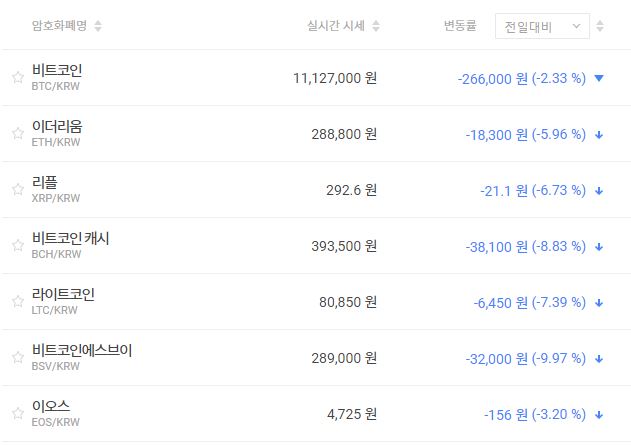Favorite 이더리움 with the star
The width and height of the screenshot is (631, 445).
(17, 133)
